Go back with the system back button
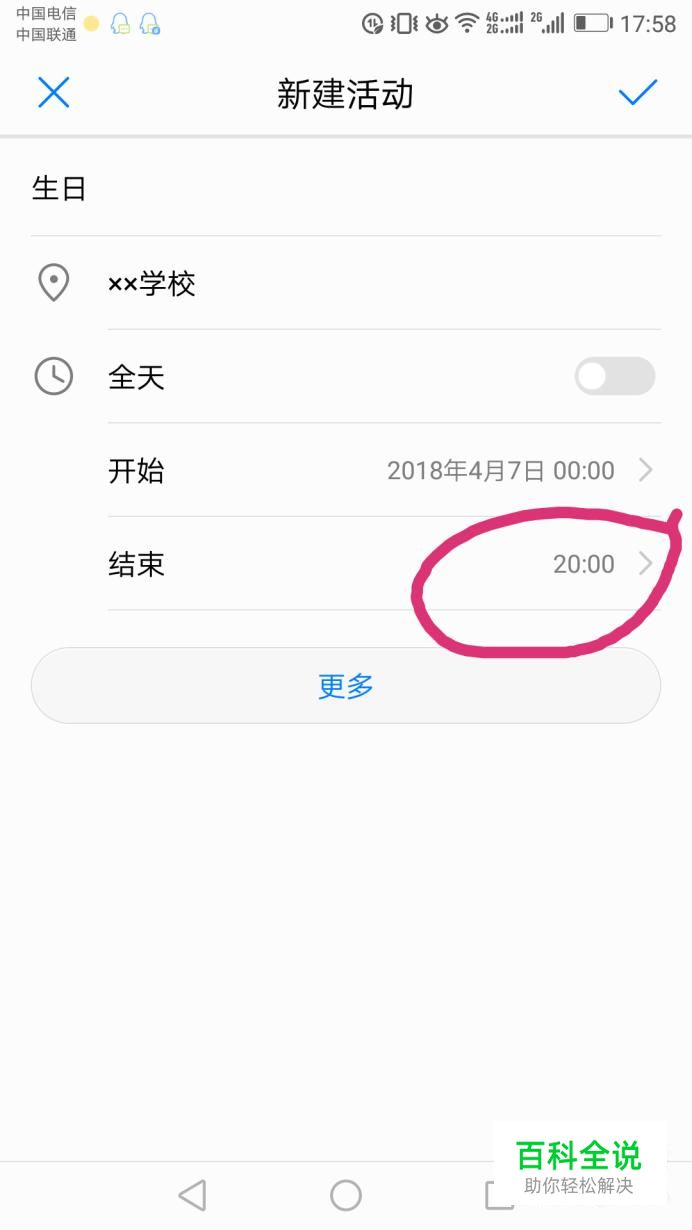This screenshot has width=692, height=1230. pyautogui.click(x=192, y=1195)
